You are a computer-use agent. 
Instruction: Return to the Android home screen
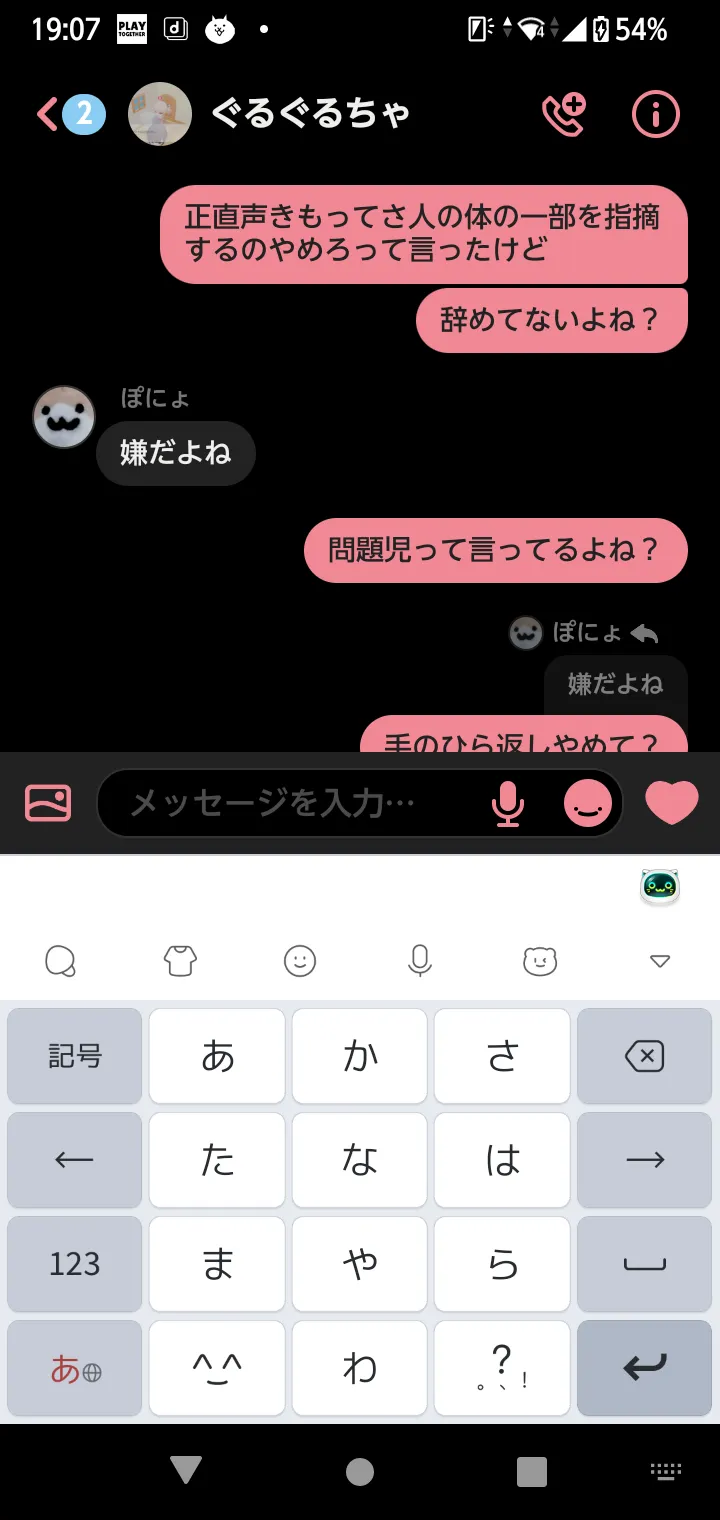point(360,1471)
